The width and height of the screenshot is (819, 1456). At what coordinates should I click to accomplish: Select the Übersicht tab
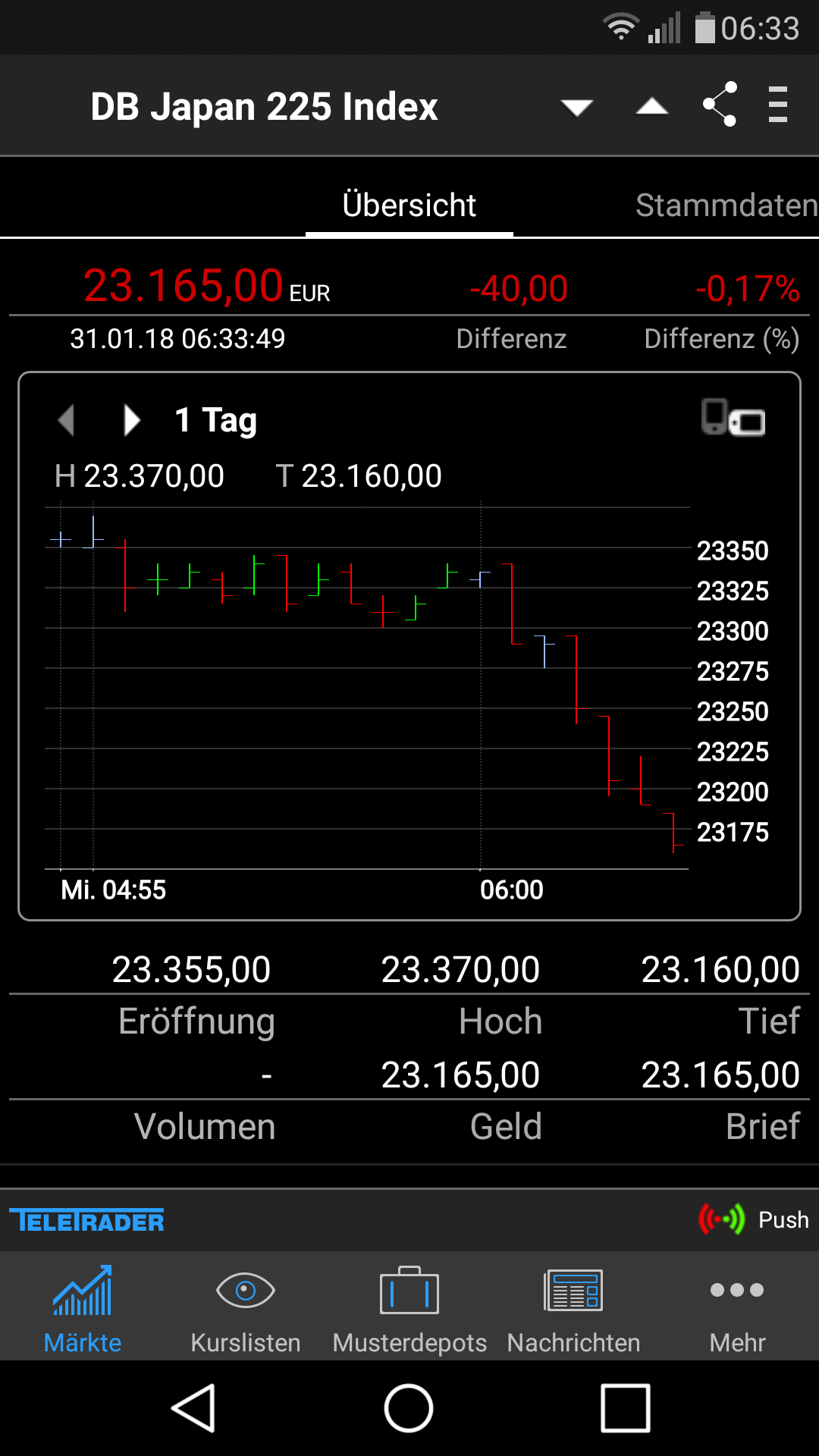(x=409, y=206)
